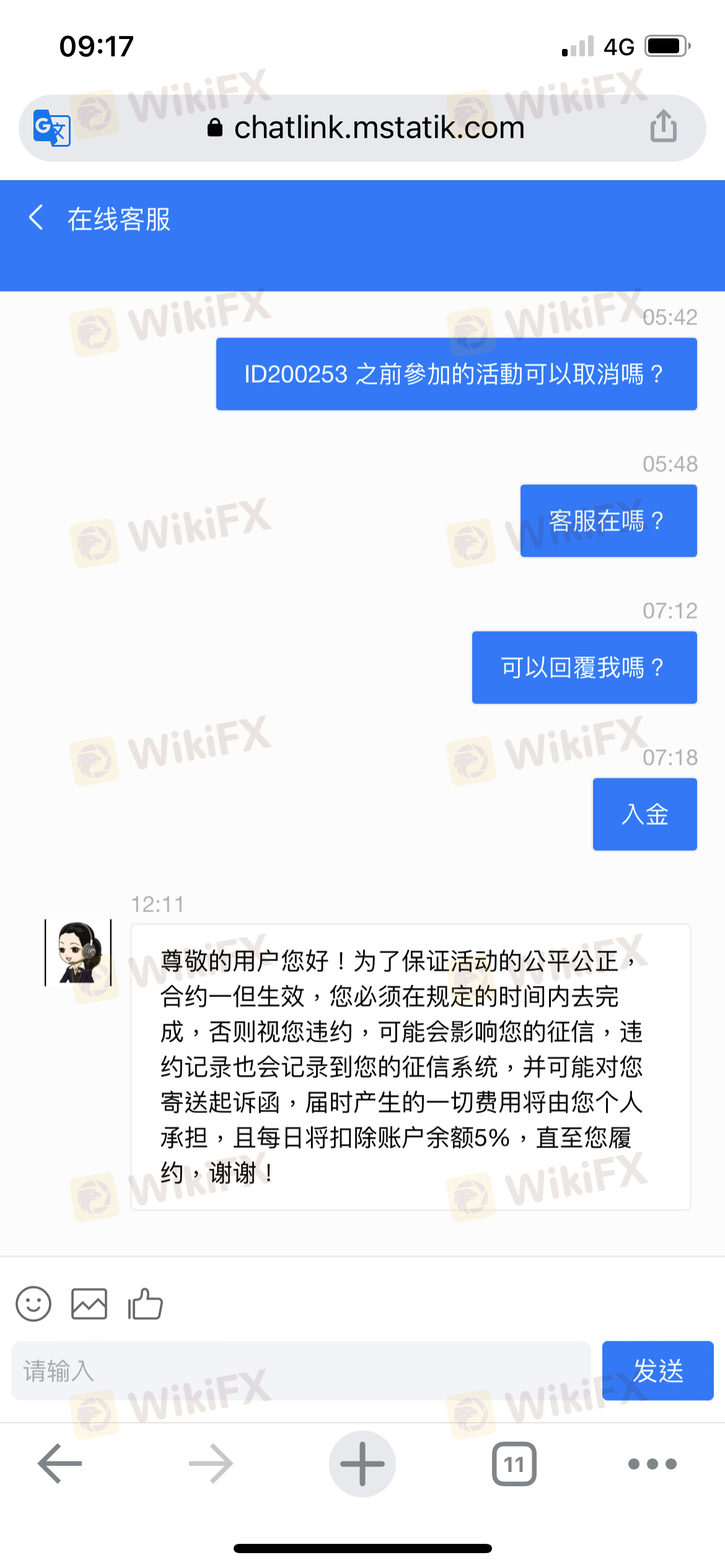Viewport: 725px width, 1568px height.
Task: Attach an image to the chat
Action: [89, 1304]
